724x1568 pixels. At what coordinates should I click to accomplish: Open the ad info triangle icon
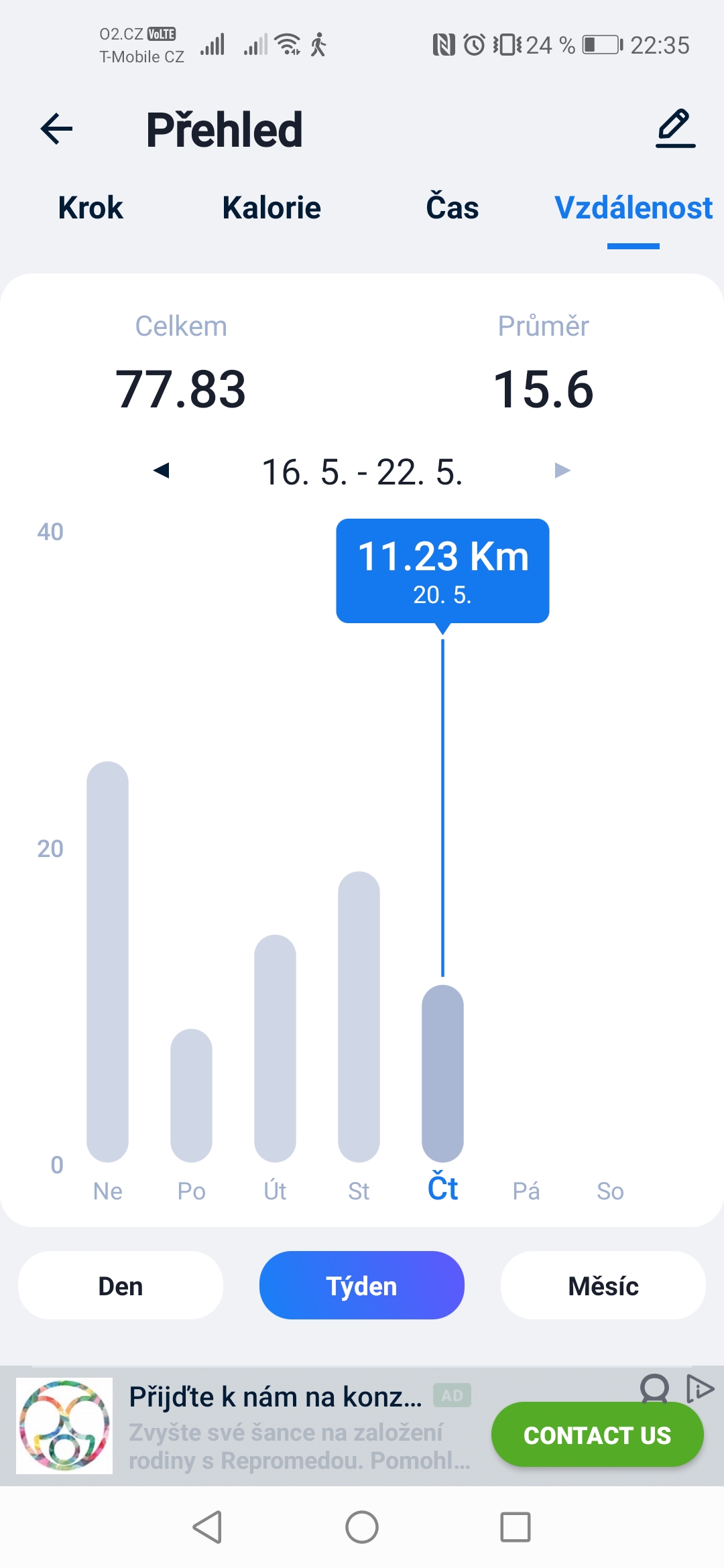(x=699, y=1388)
